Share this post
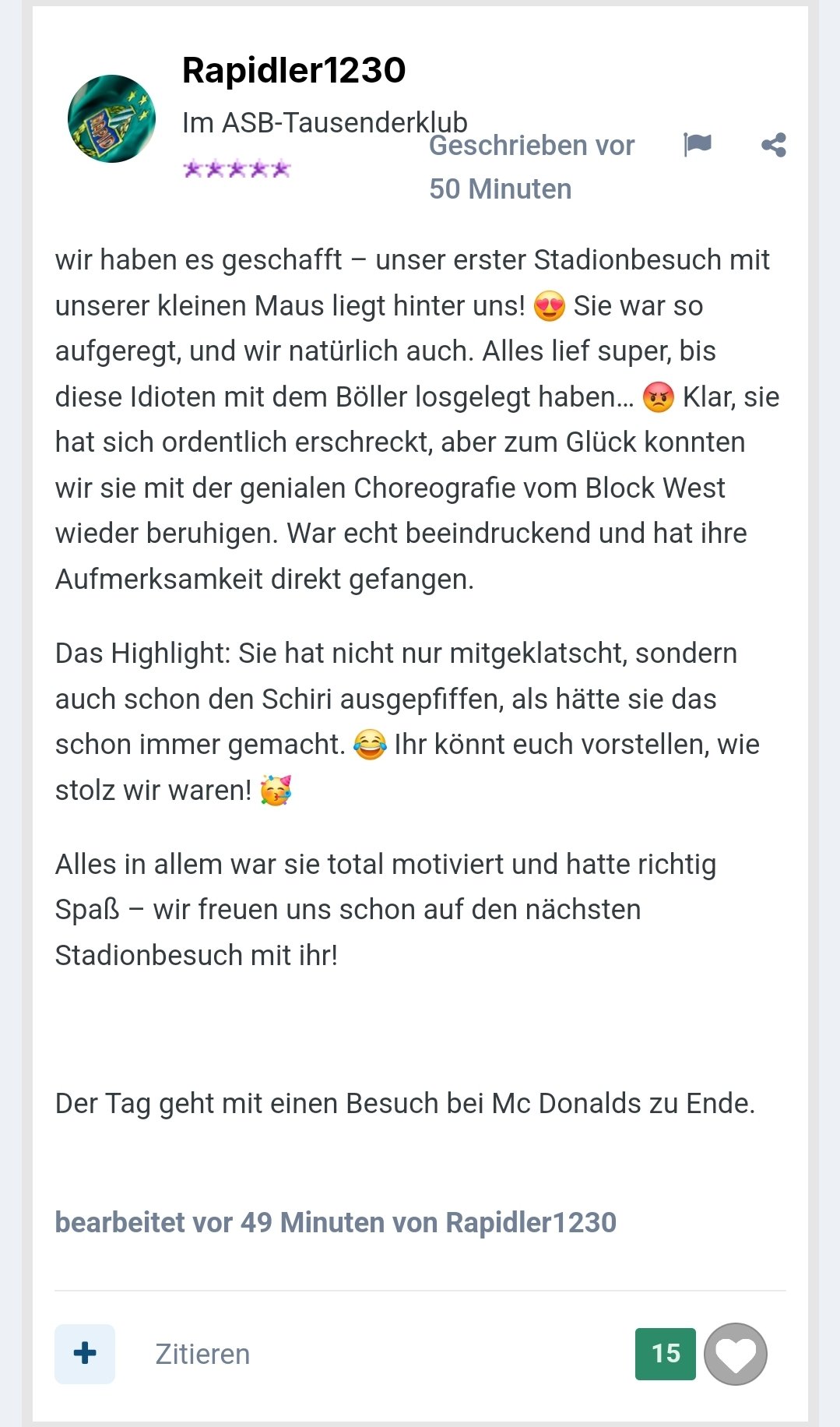This screenshot has width=840, height=1427. (773, 145)
